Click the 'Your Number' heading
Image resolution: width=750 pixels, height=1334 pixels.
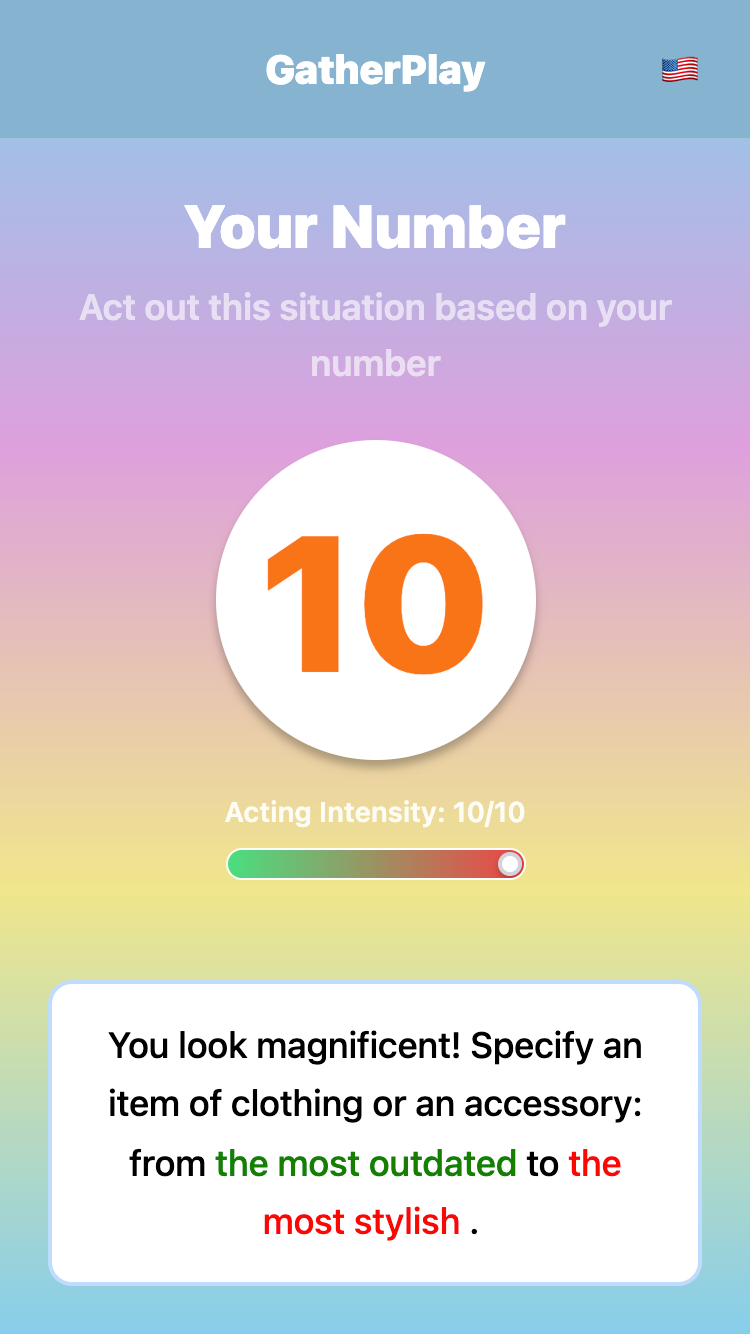[375, 227]
